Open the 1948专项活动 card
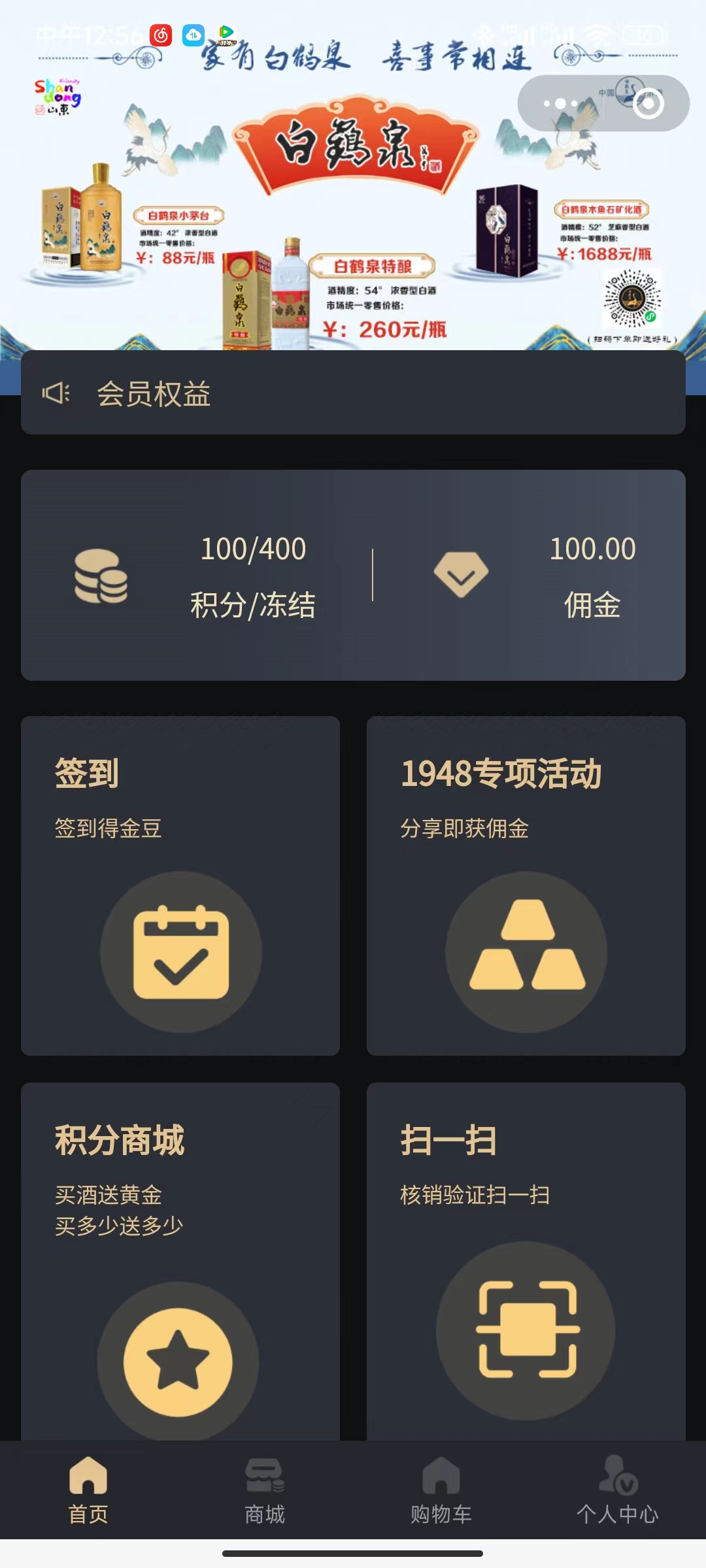Image resolution: width=706 pixels, height=1568 pixels. point(526,885)
